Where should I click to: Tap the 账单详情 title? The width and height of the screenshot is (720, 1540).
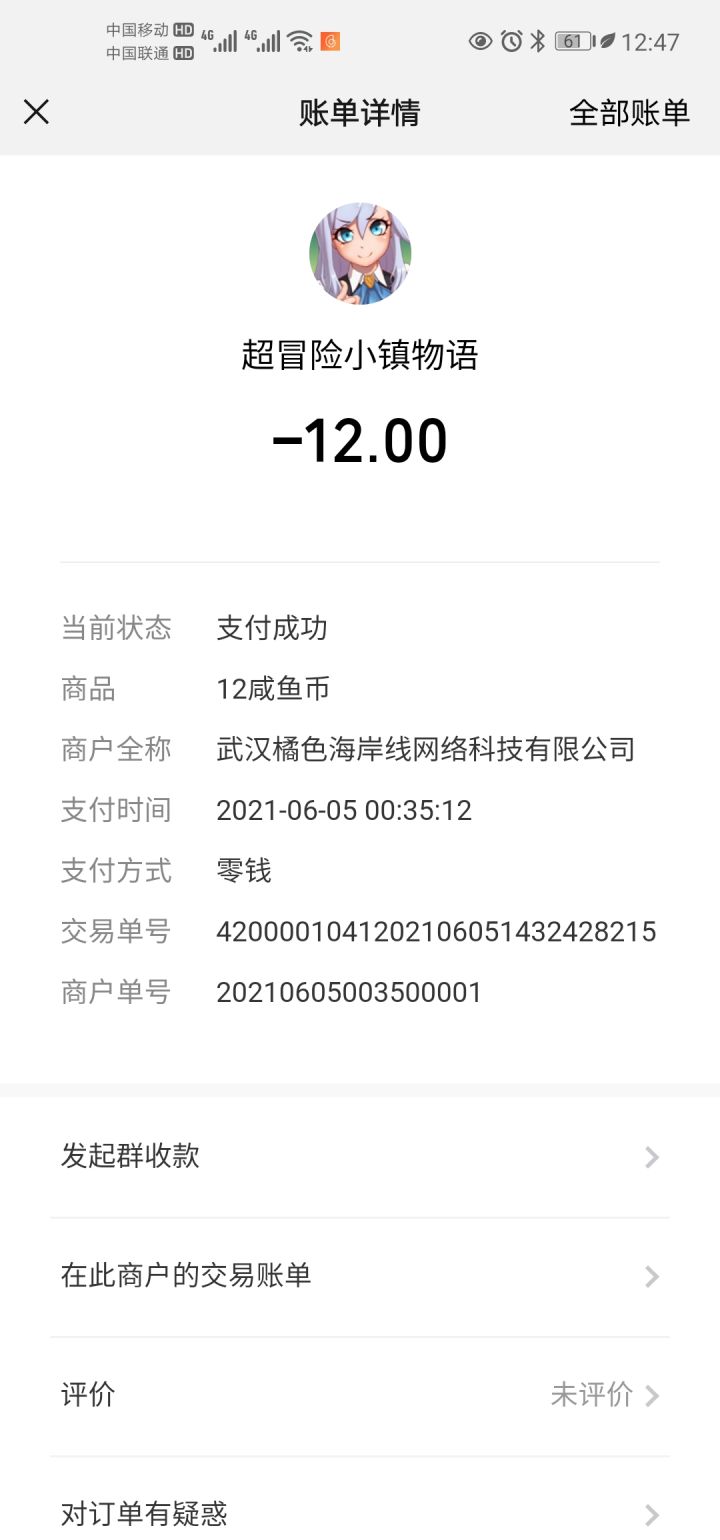click(360, 113)
